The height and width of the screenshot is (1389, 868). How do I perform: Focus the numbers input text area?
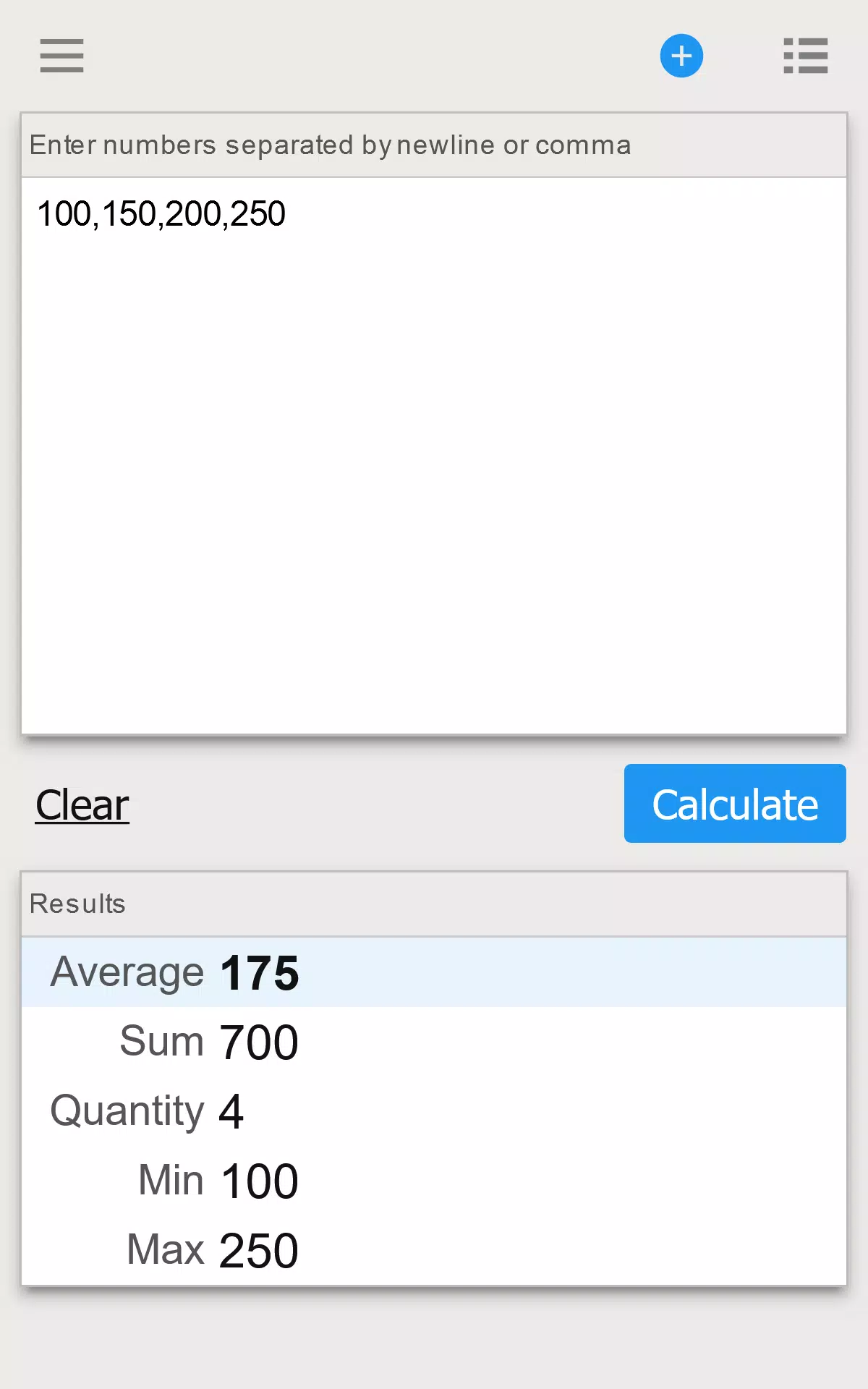(434, 456)
